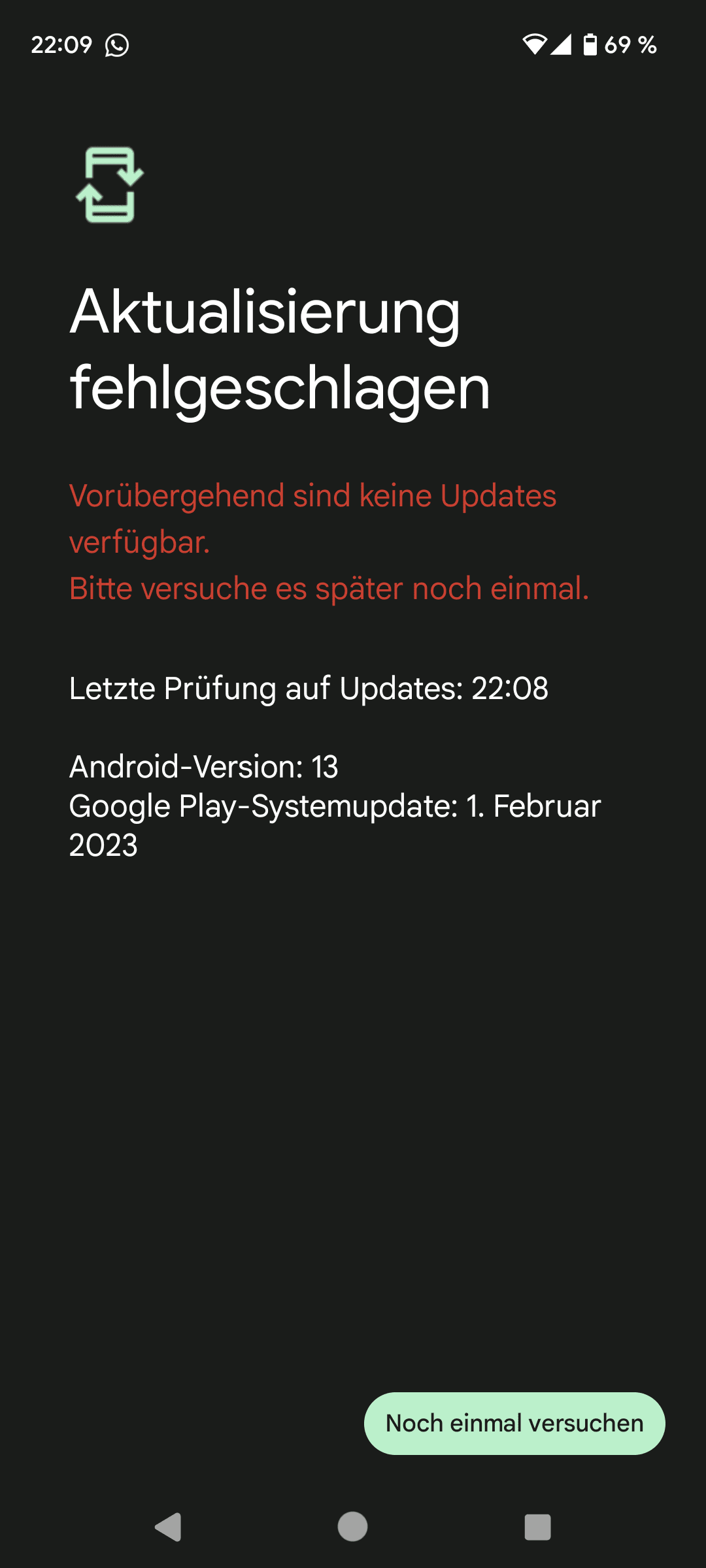706x1568 pixels.
Task: Open recent apps overview
Action: point(537,1527)
